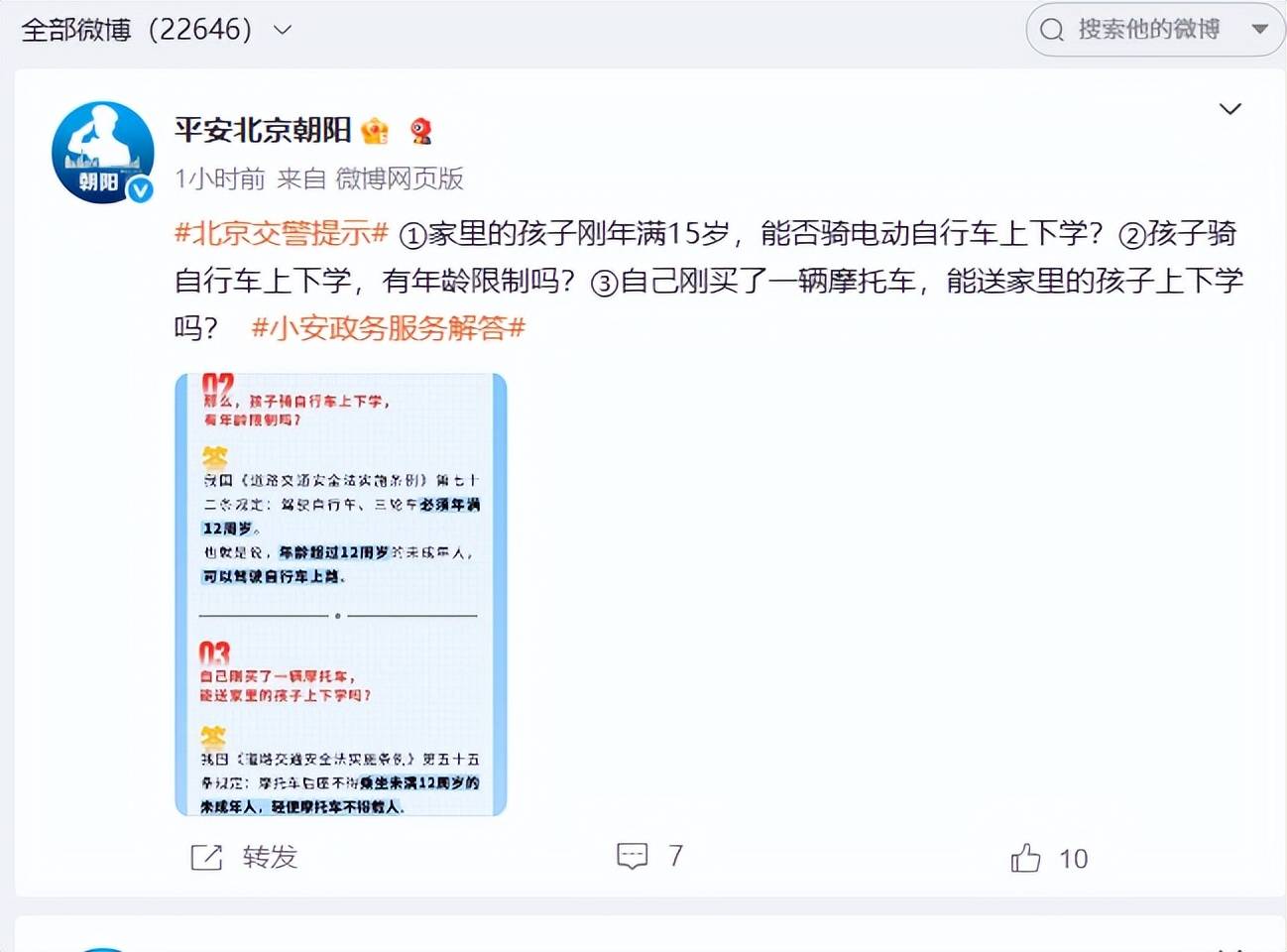Expand the post options chevron
This screenshot has height=952, width=1287.
[1229, 109]
